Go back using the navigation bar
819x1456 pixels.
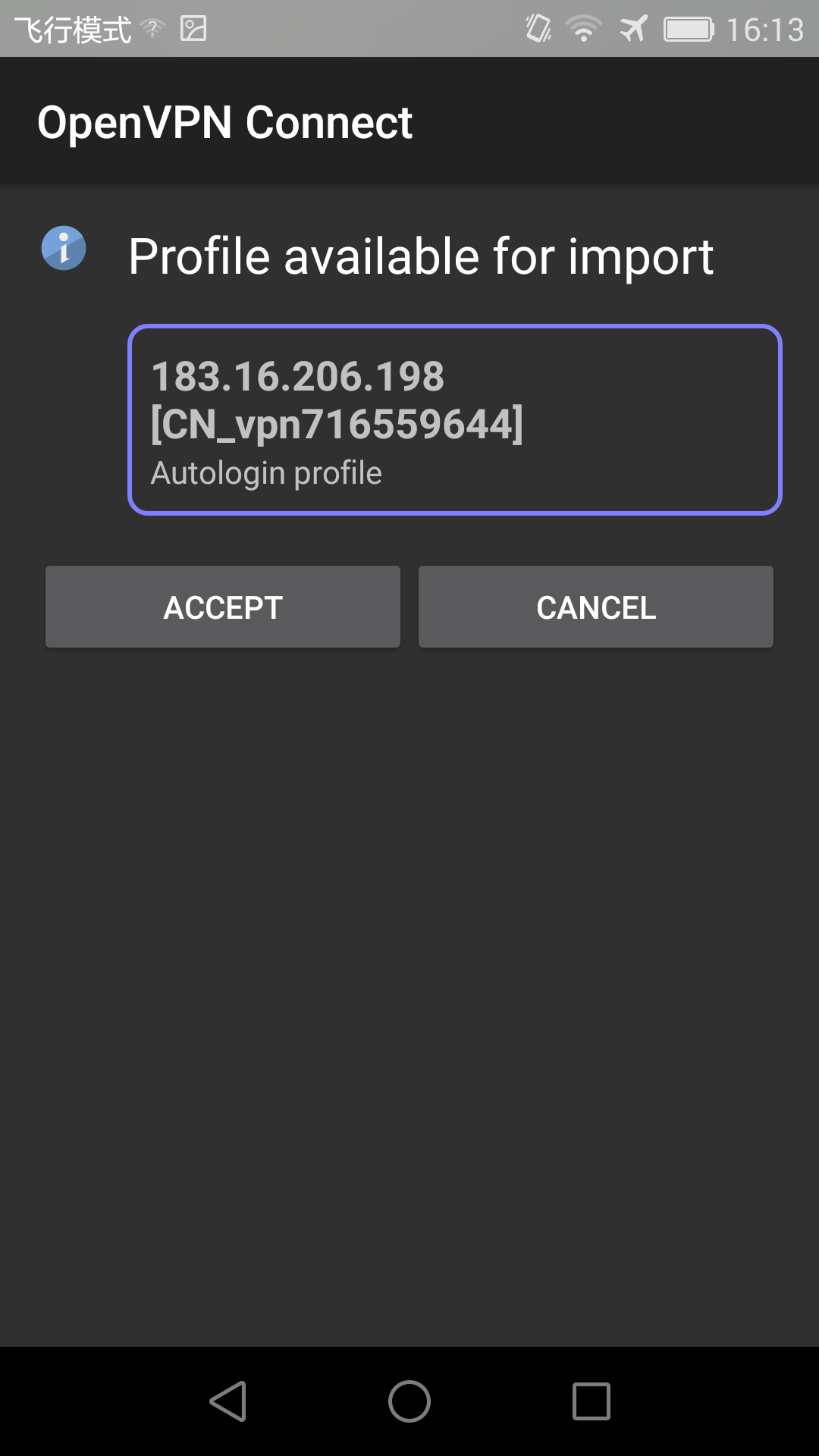click(x=227, y=1401)
